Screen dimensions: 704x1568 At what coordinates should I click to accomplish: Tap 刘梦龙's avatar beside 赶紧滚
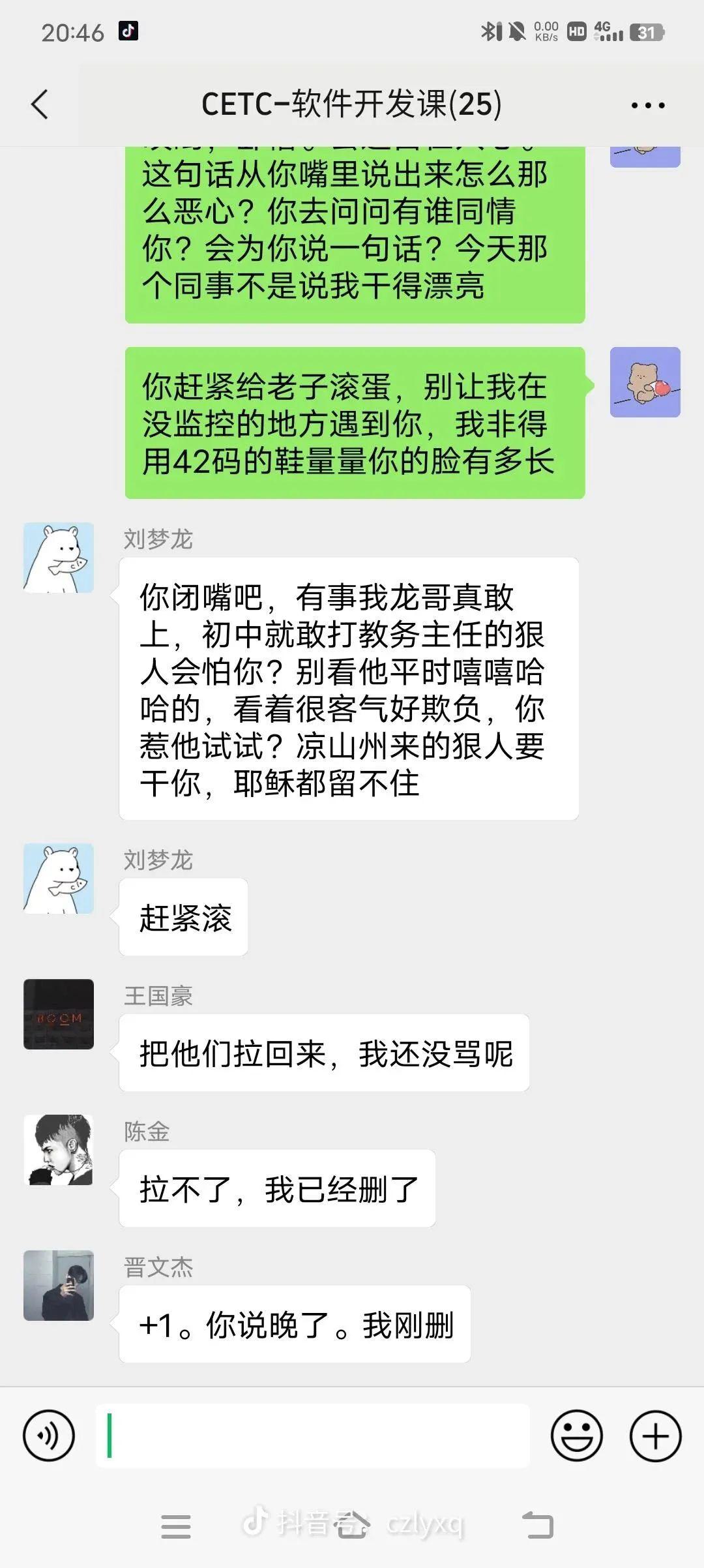click(x=59, y=879)
